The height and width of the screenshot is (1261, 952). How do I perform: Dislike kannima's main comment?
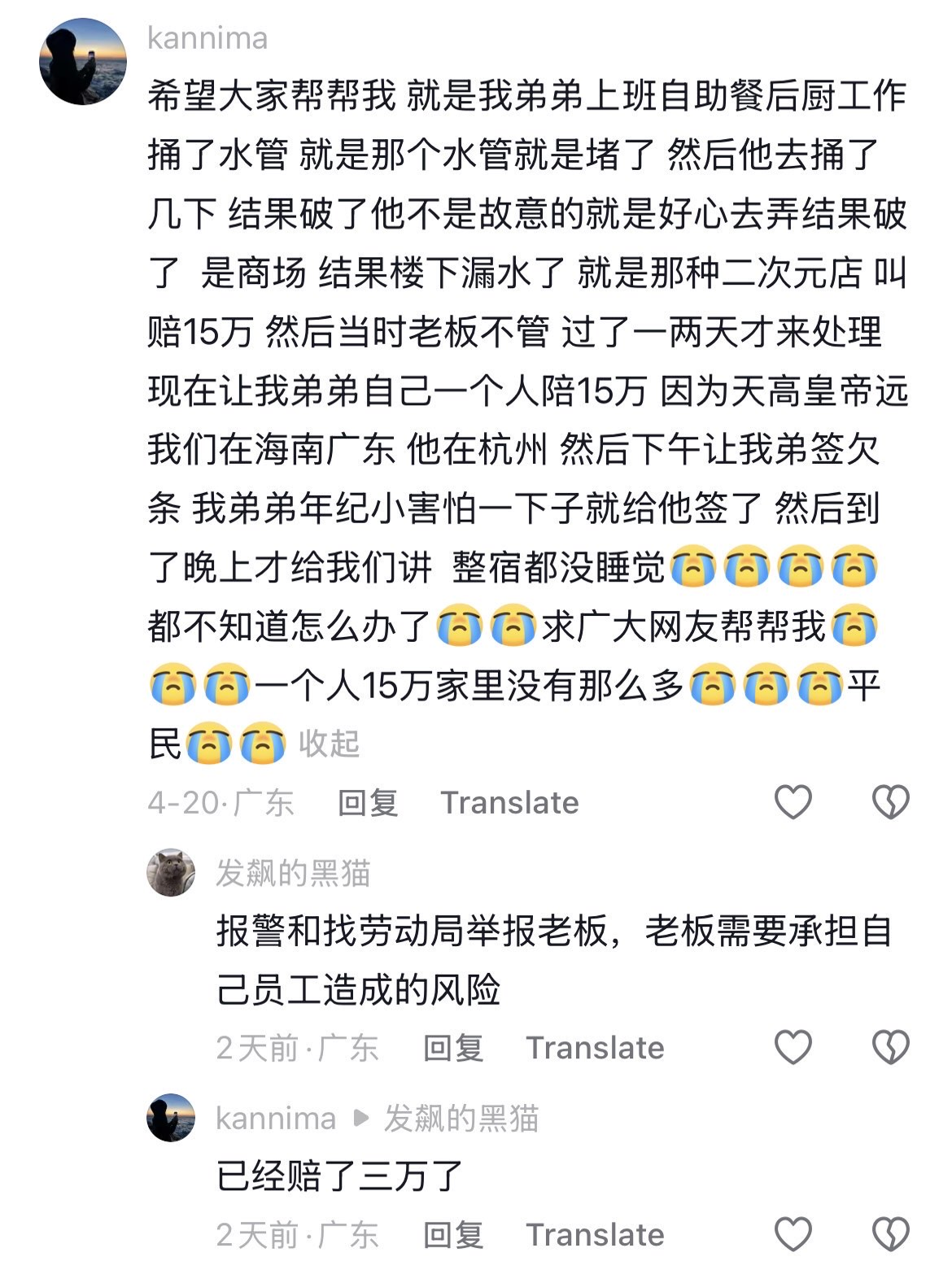890,802
